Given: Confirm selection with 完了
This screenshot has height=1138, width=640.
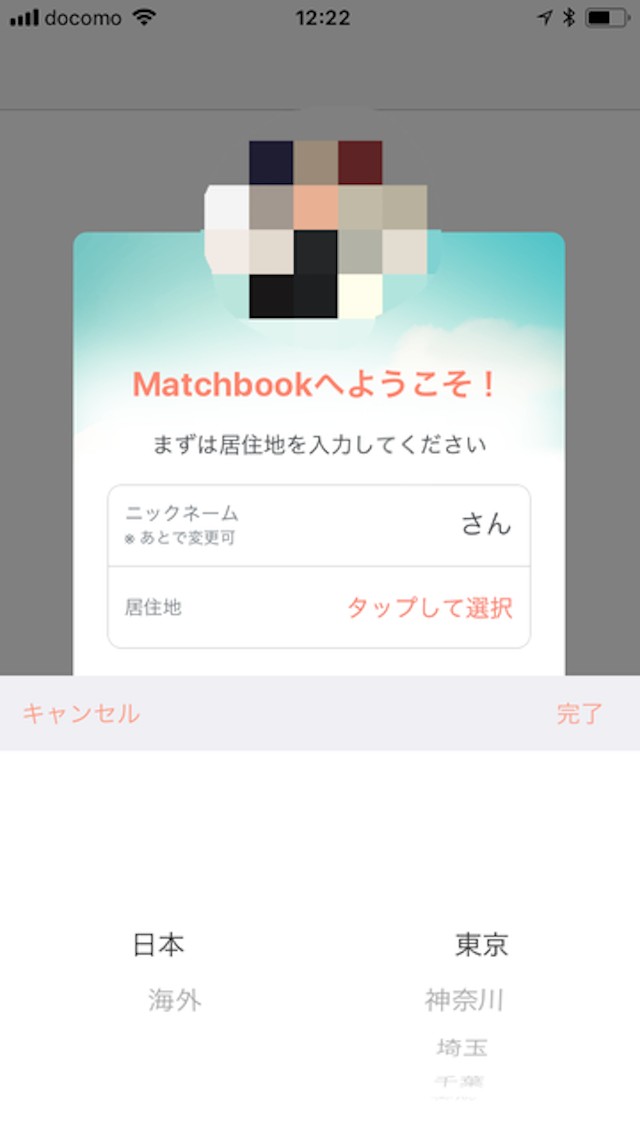Looking at the screenshot, I should [x=580, y=714].
